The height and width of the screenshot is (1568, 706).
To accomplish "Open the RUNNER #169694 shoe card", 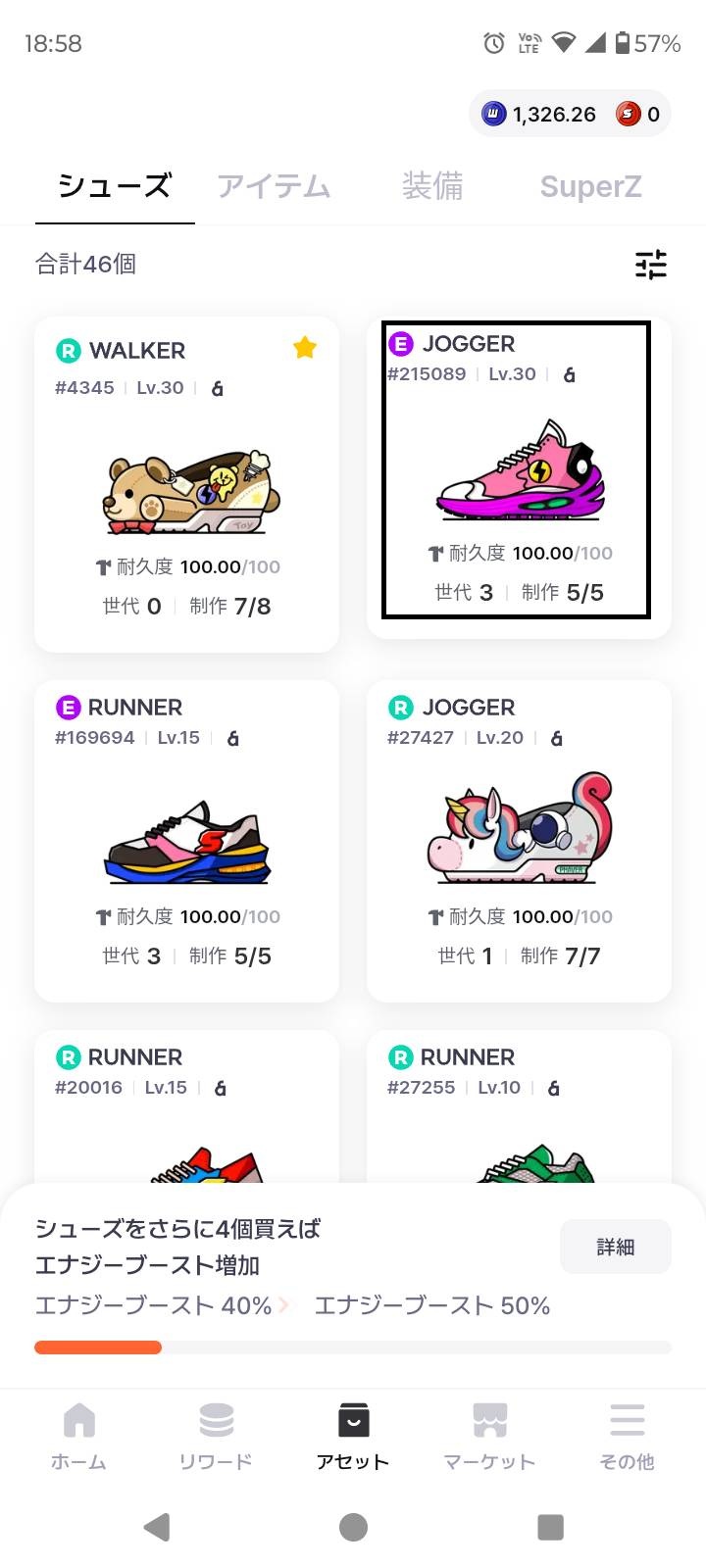I will [x=186, y=840].
